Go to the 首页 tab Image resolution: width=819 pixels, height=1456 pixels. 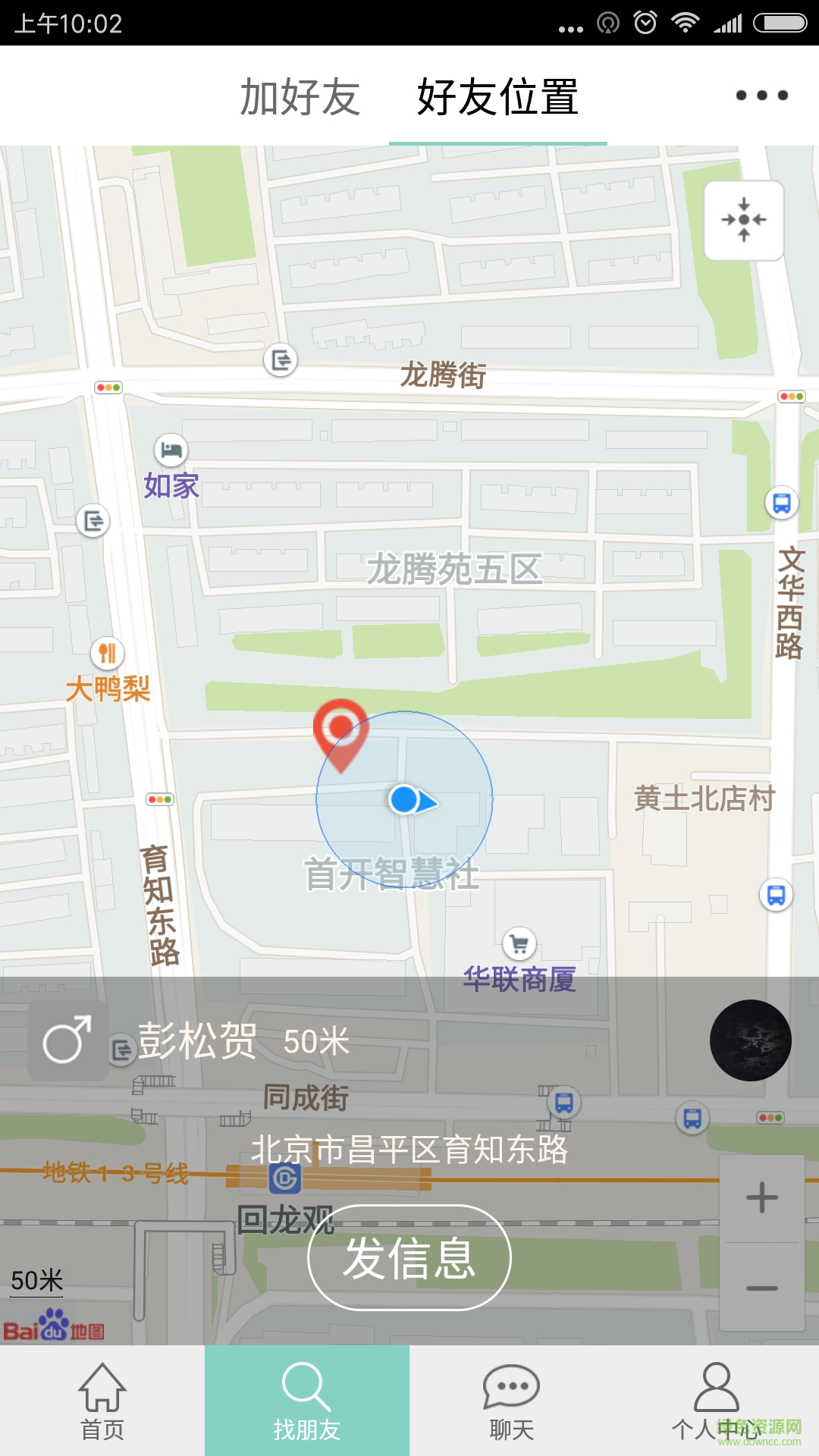pos(102,1401)
